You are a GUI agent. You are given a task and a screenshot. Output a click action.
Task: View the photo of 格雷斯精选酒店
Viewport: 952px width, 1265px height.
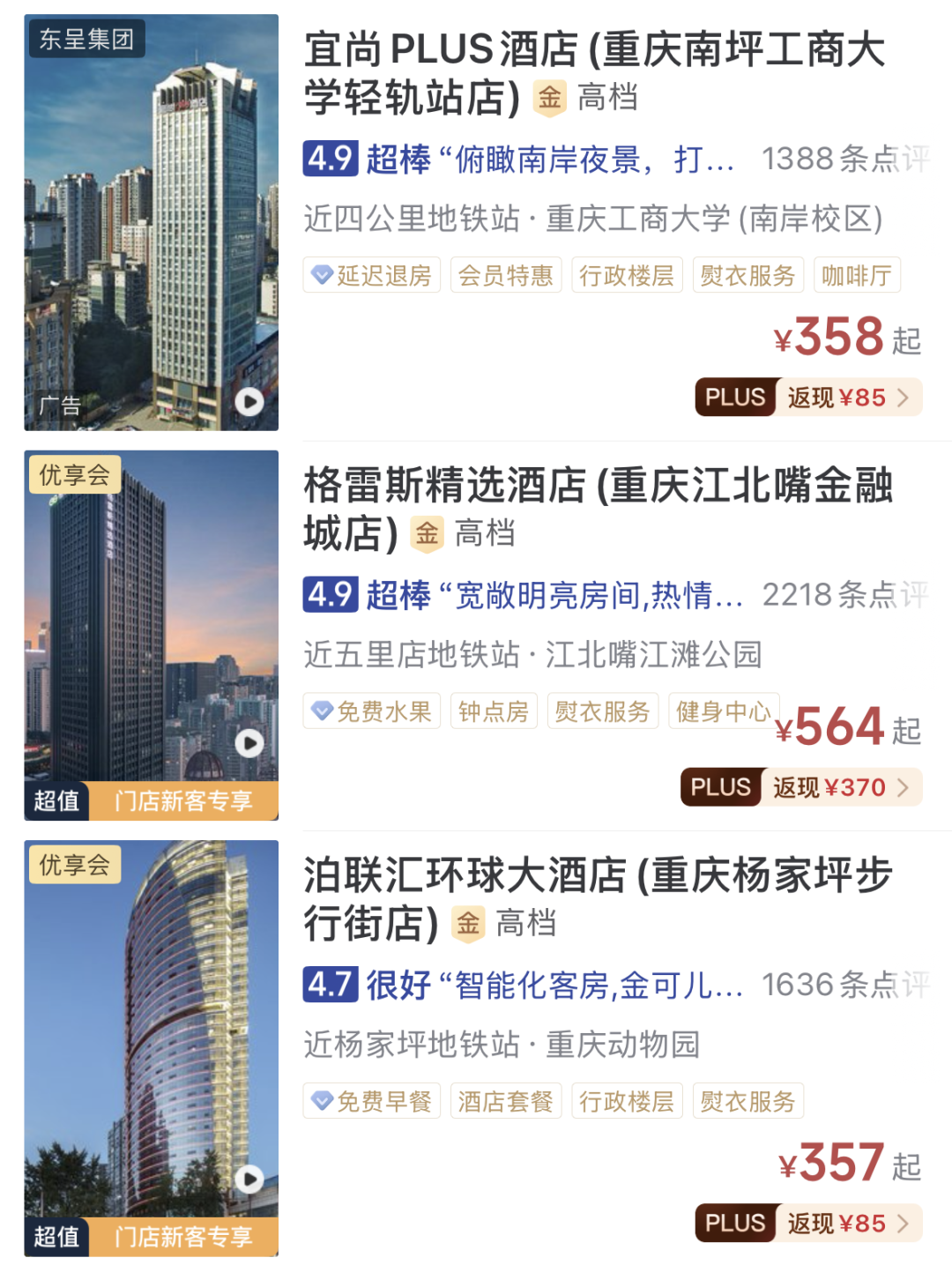coord(151,635)
